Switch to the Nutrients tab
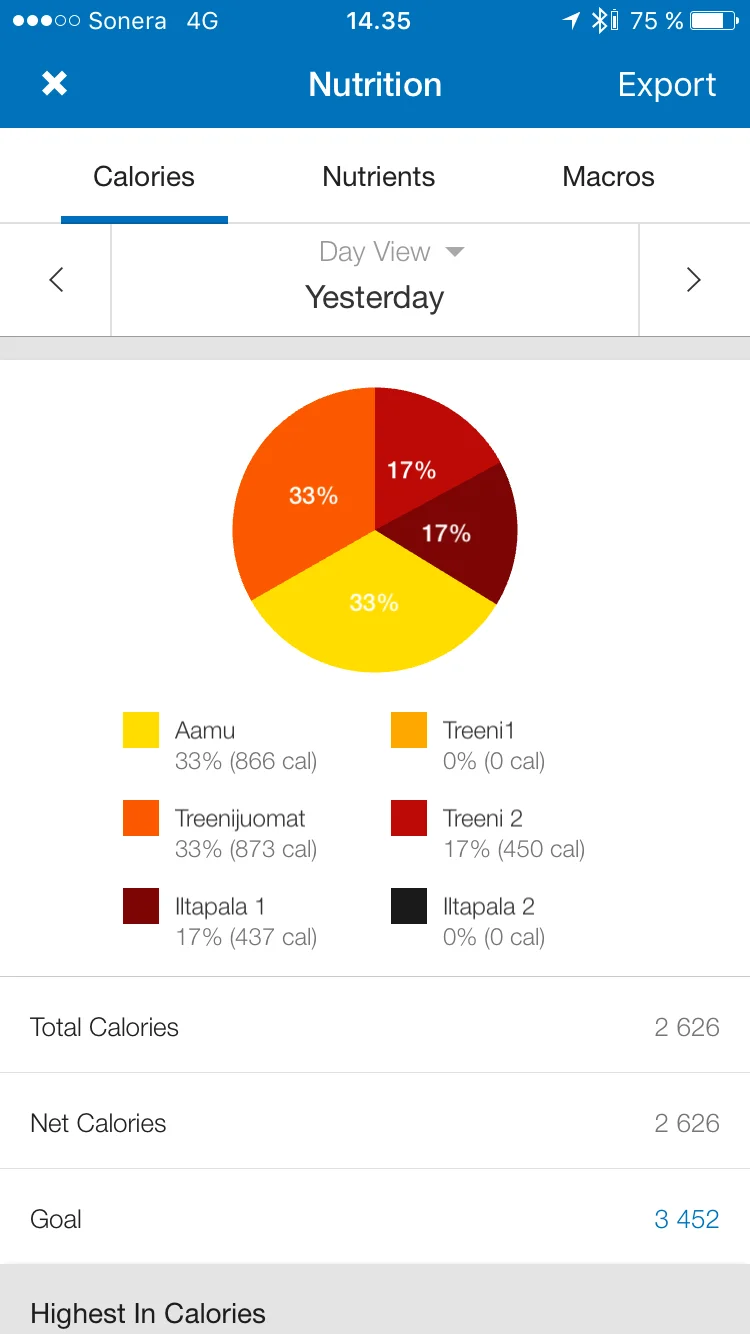 pyautogui.click(x=378, y=177)
